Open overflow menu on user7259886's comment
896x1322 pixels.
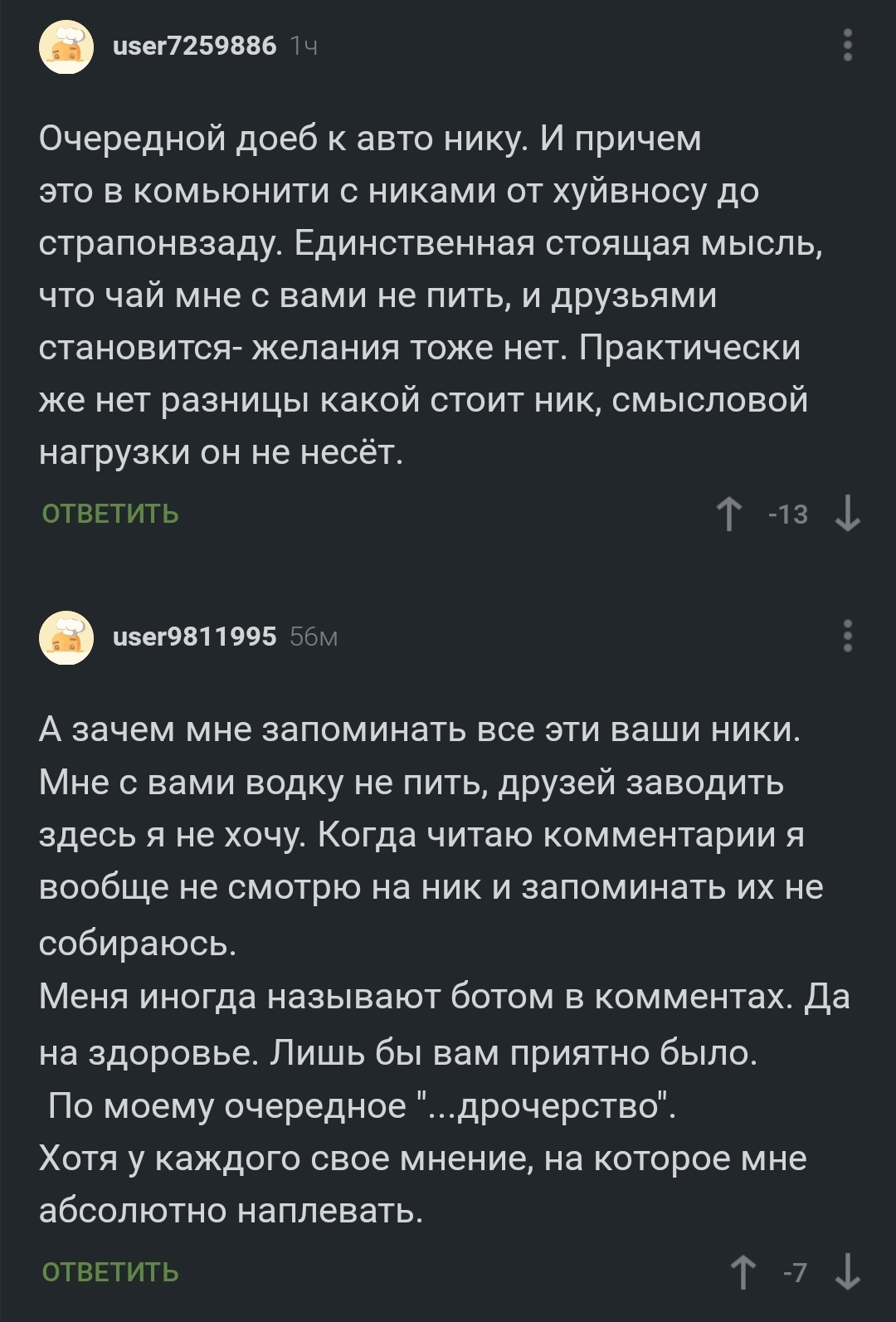847,45
